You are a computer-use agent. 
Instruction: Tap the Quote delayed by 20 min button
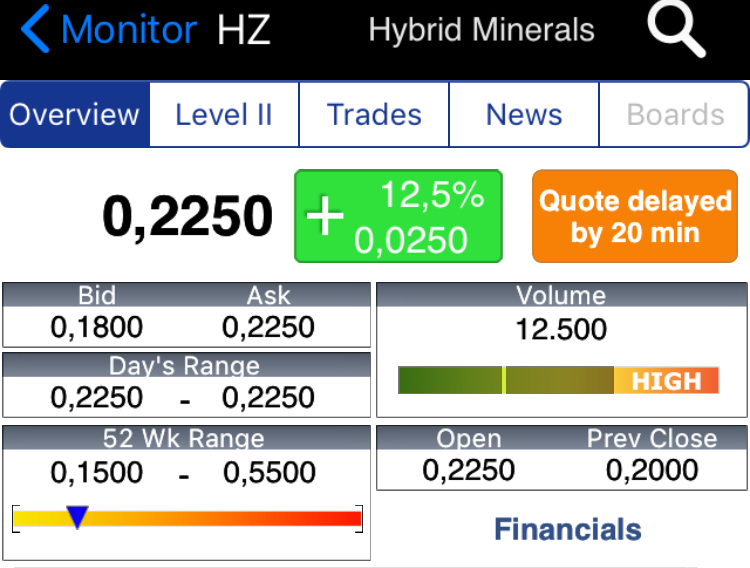[636, 216]
